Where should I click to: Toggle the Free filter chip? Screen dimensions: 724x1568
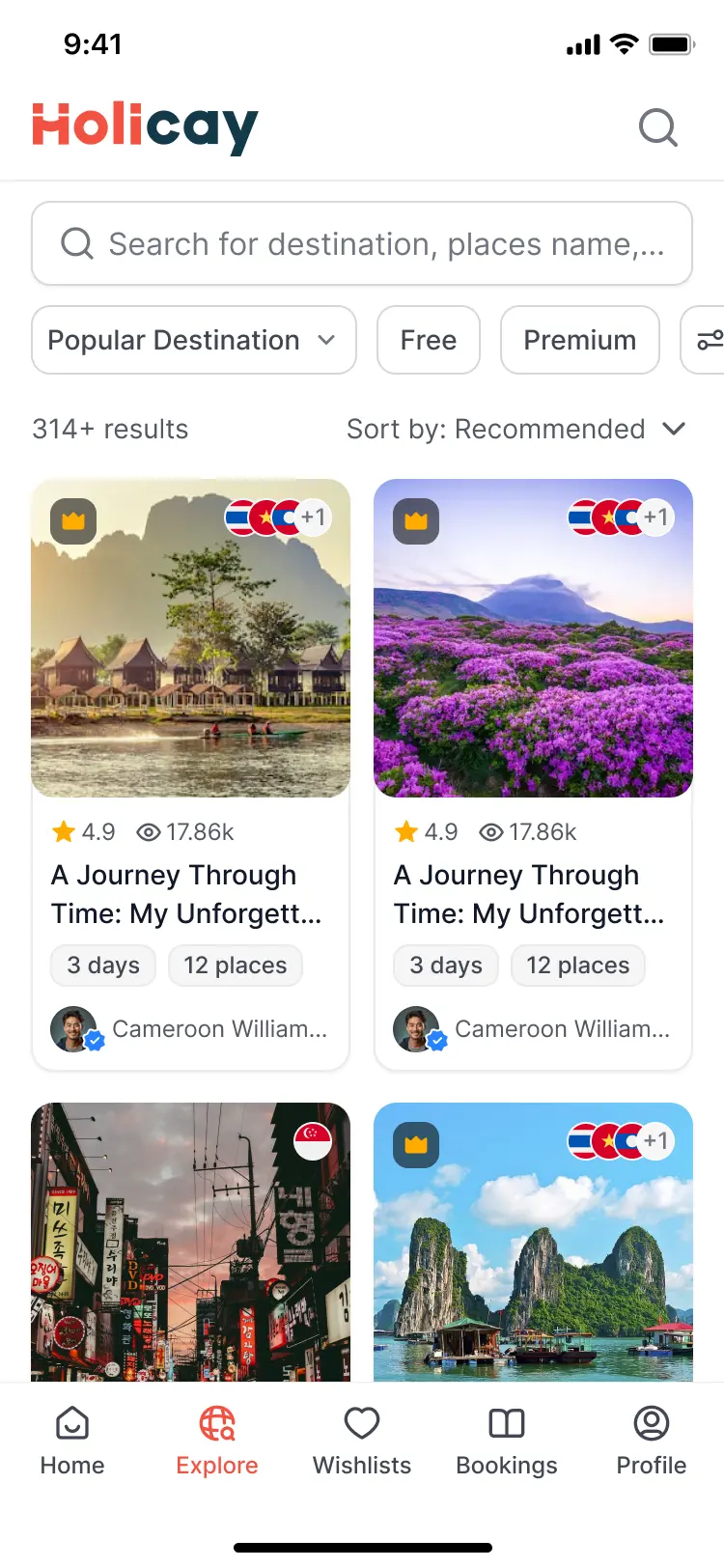429,340
